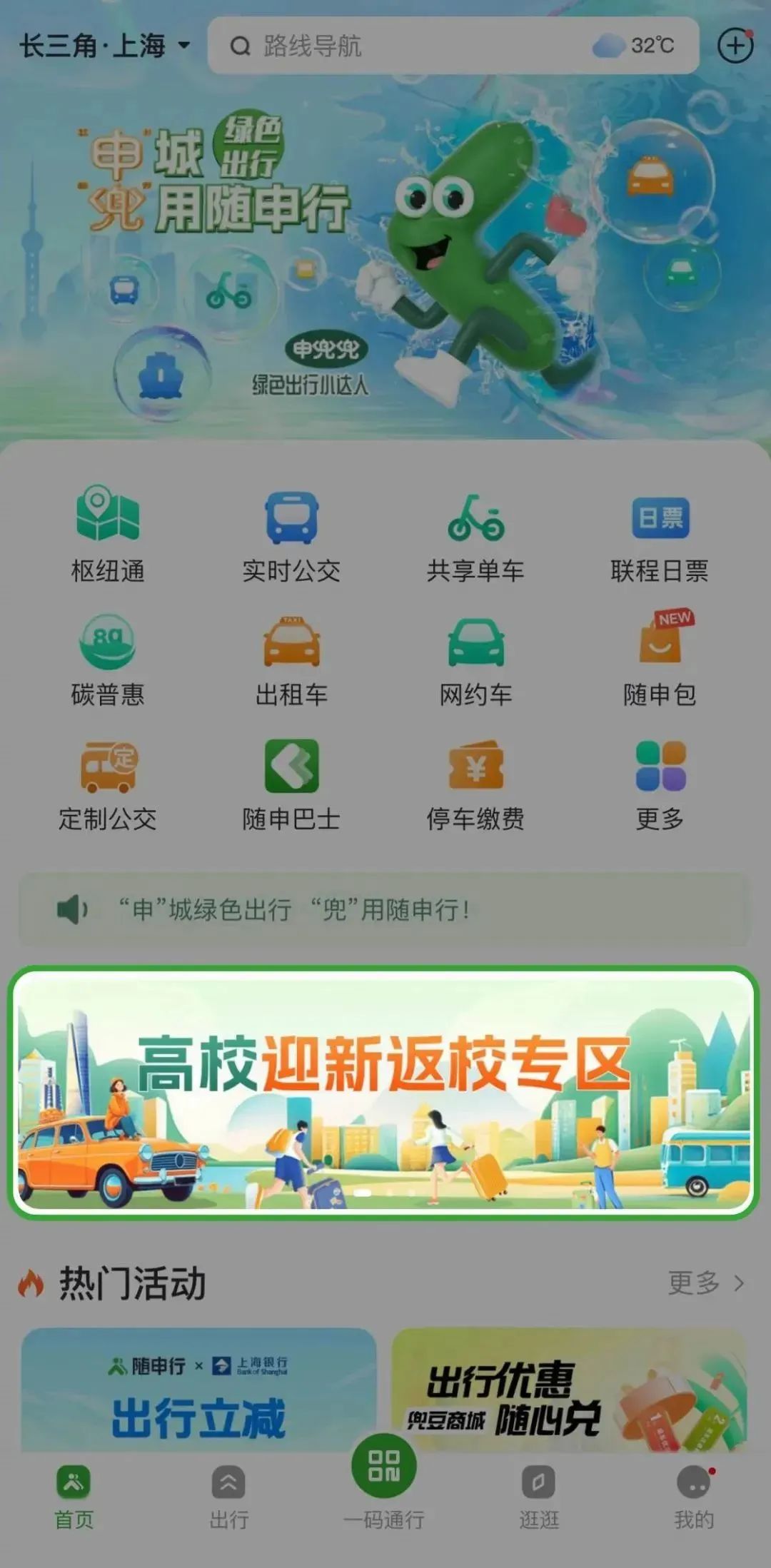View 更多 hot activities
The height and width of the screenshot is (1568, 771).
point(705,1283)
